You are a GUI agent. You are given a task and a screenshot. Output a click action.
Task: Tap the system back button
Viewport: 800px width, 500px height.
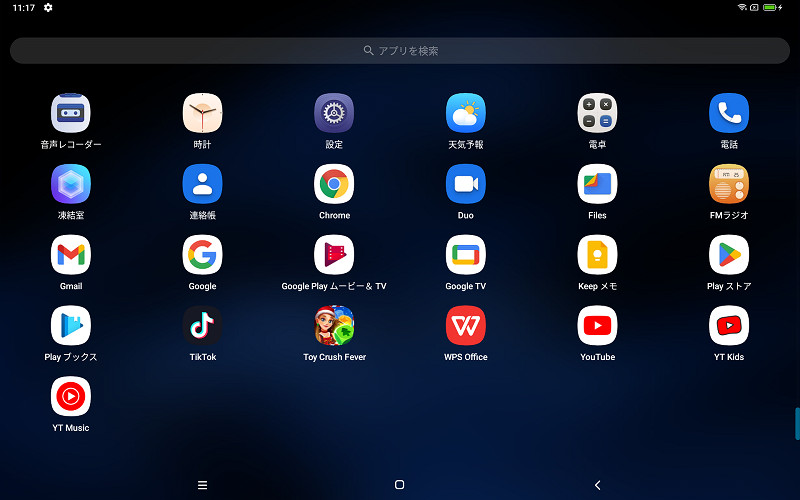(597, 485)
